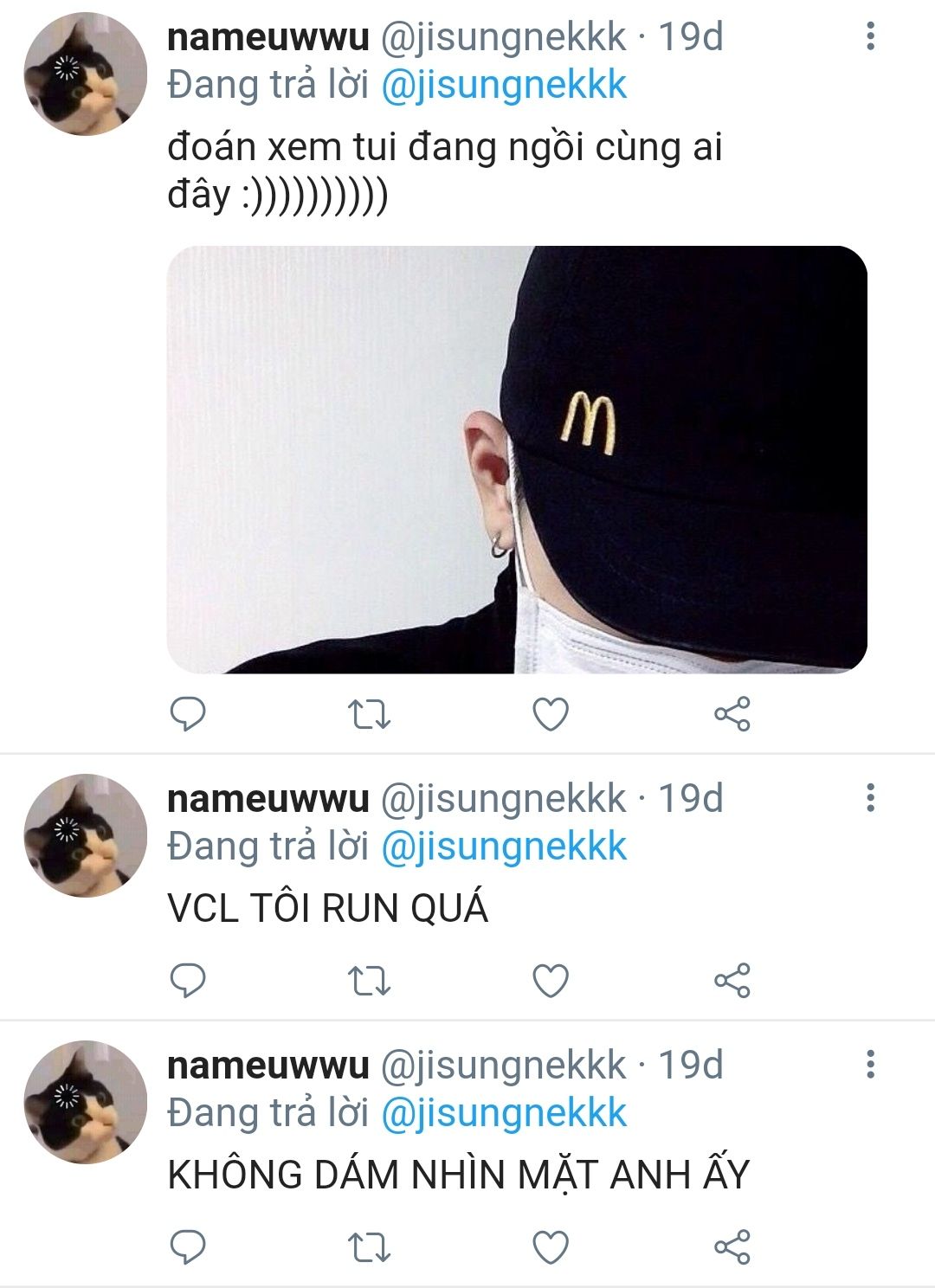The width and height of the screenshot is (935, 1288).
Task: Open @jisungnekkk mention above "KHÔNG DÁM NHÌN" tweet
Action: [x=504, y=1113]
